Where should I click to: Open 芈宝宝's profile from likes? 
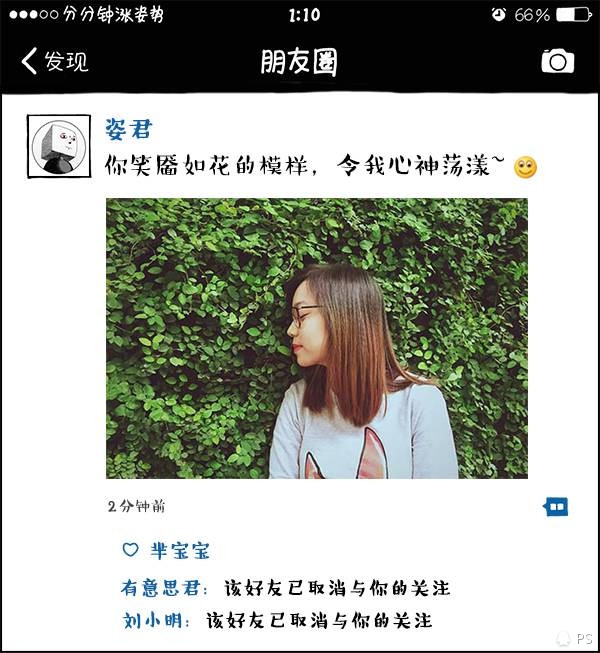point(180,551)
